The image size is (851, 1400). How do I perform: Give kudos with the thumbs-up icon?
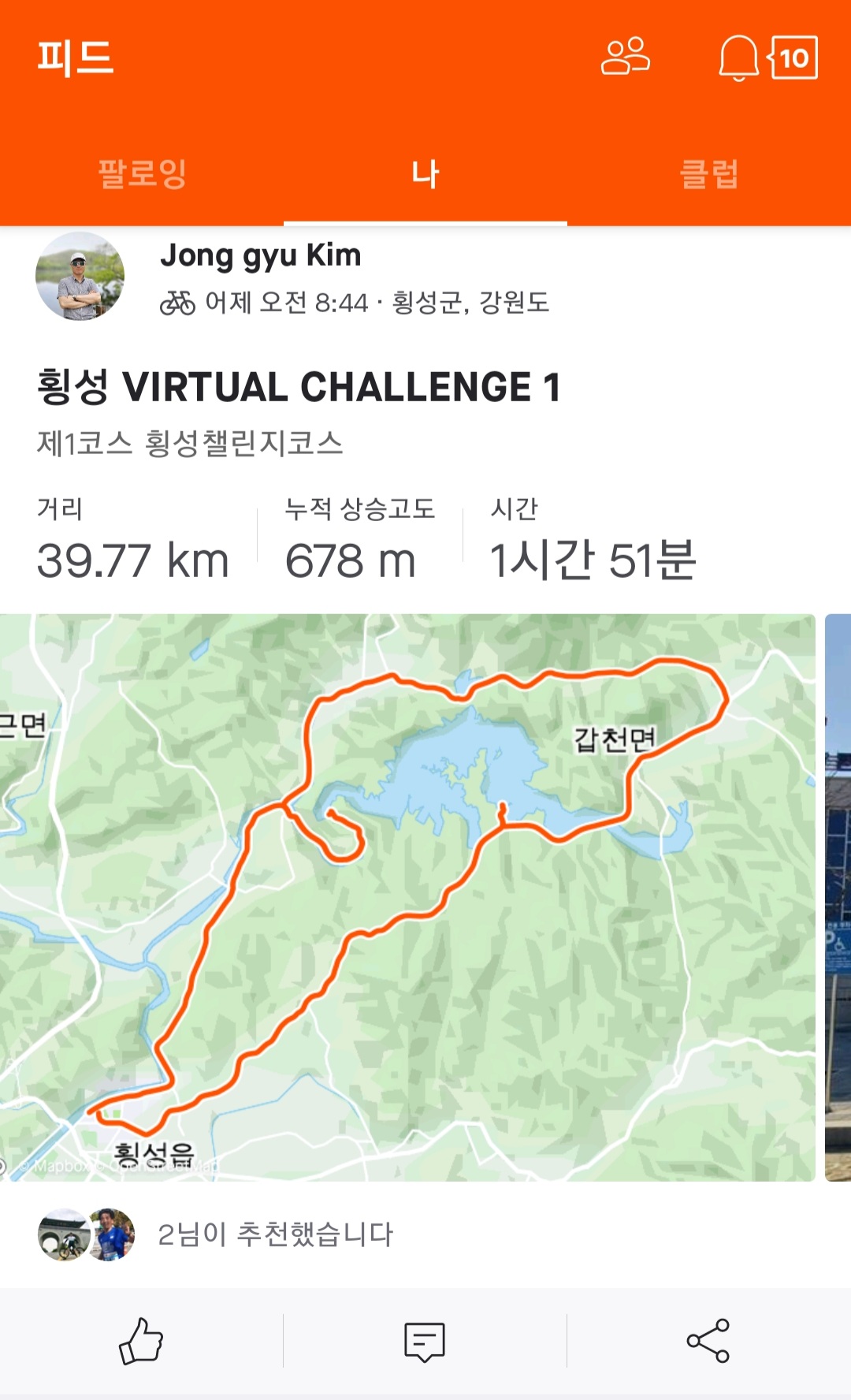(141, 1341)
